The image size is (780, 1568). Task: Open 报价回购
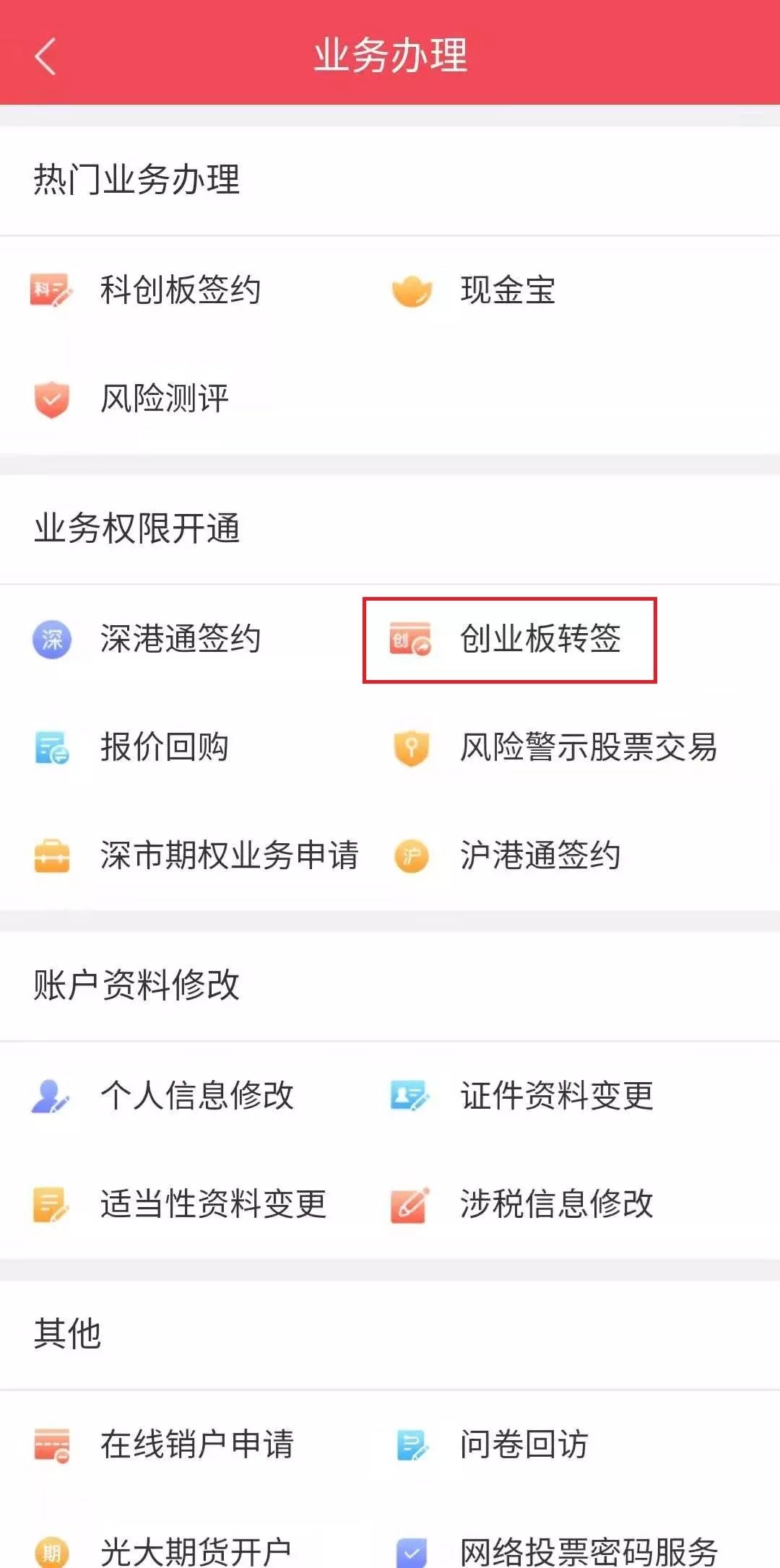coord(130,747)
